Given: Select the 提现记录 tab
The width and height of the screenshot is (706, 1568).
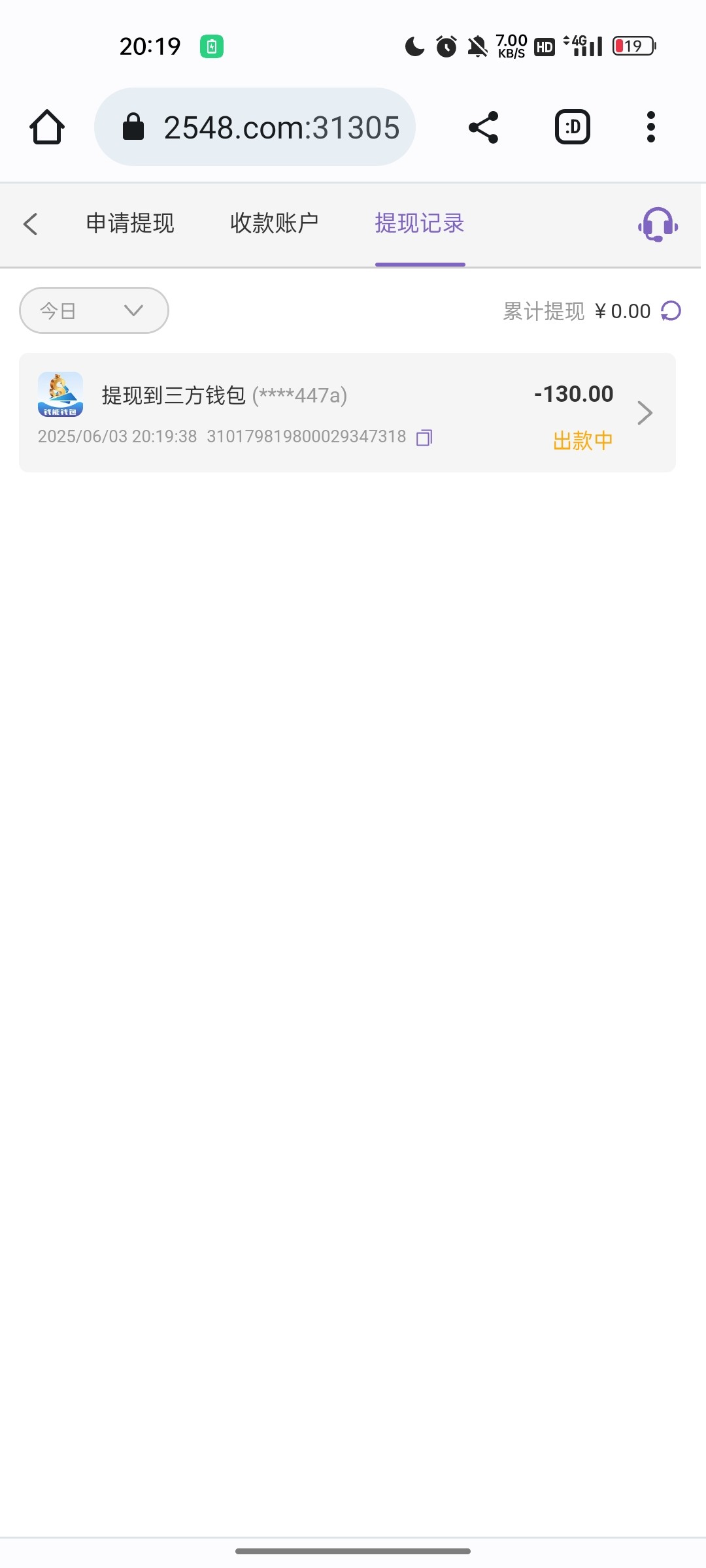Looking at the screenshot, I should 420,223.
